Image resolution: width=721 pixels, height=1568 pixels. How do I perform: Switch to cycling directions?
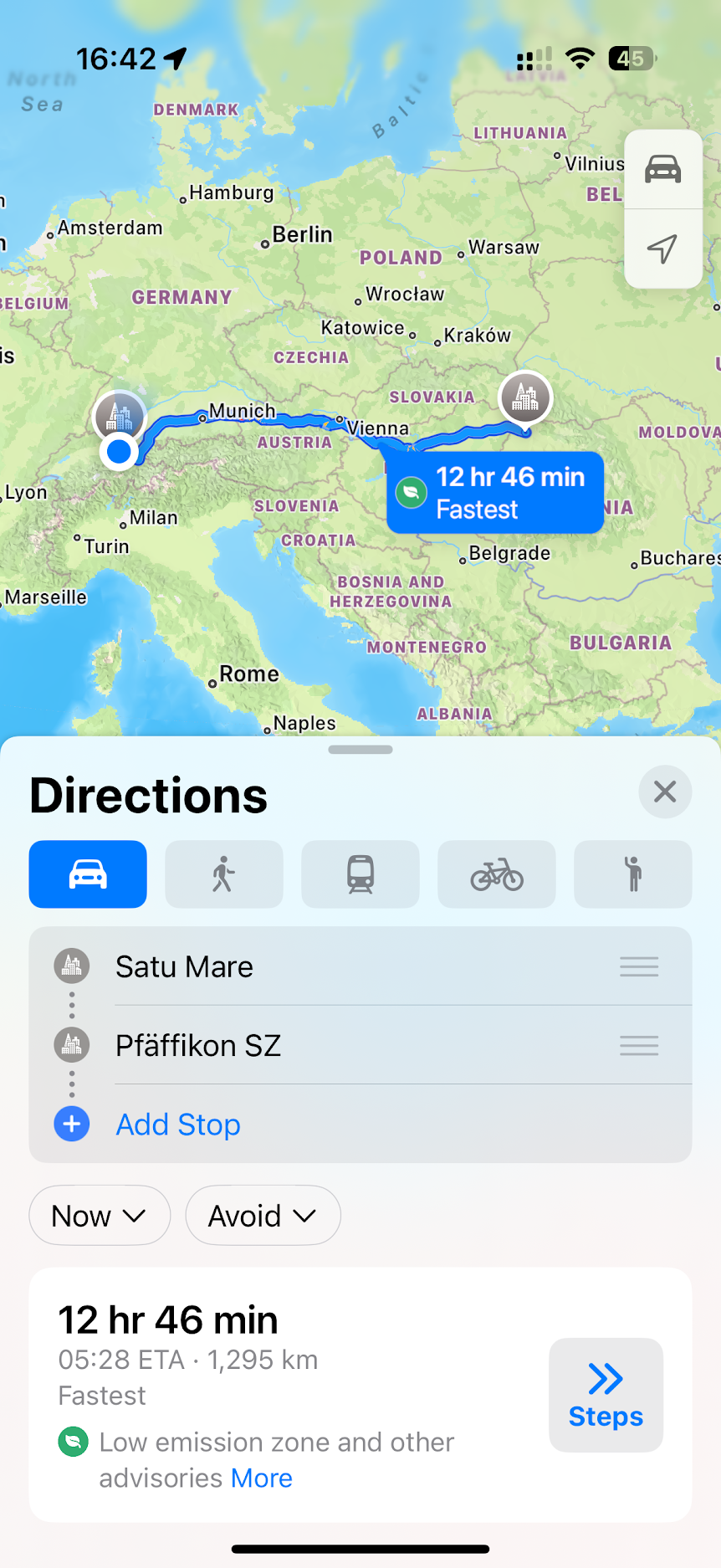tap(497, 874)
